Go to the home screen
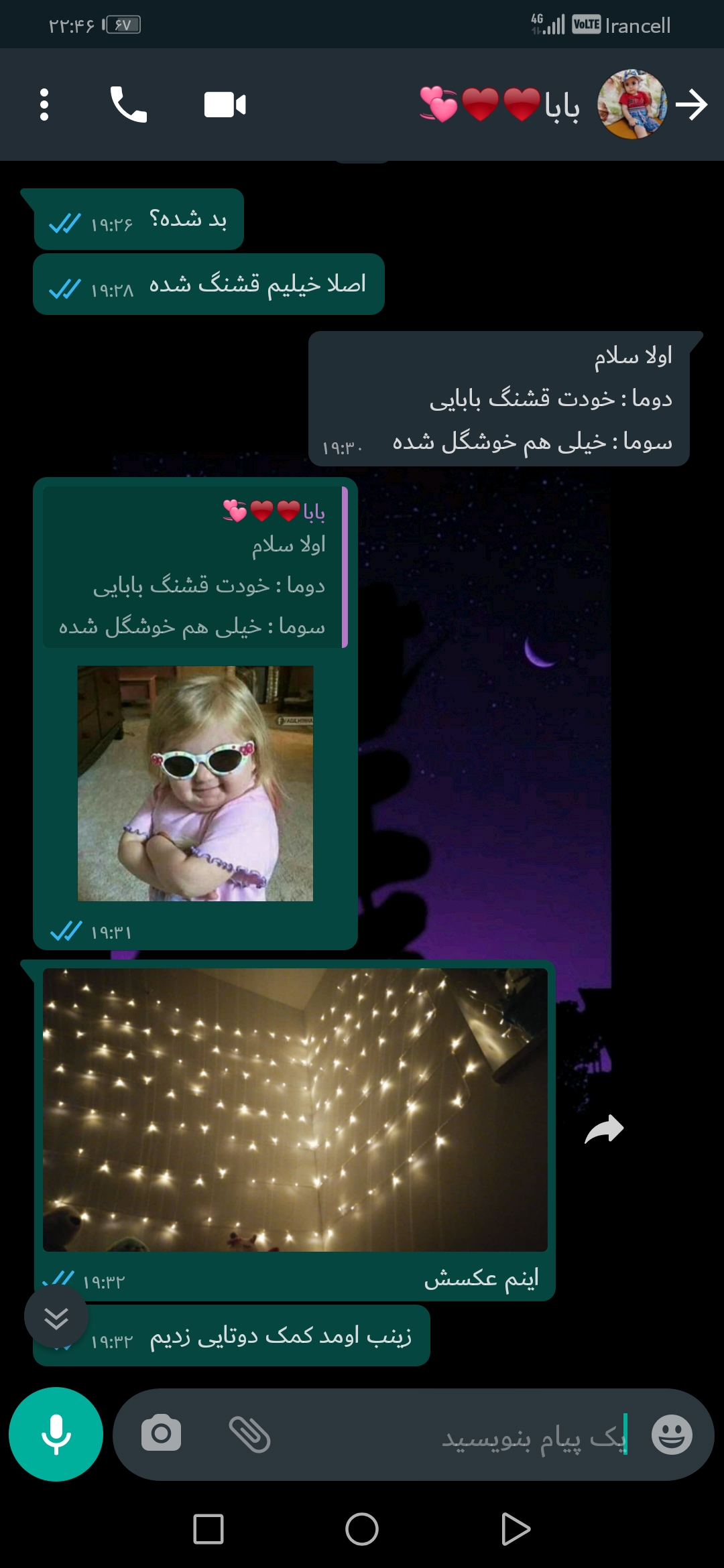Viewport: 724px width, 1568px height. pyautogui.click(x=362, y=1529)
